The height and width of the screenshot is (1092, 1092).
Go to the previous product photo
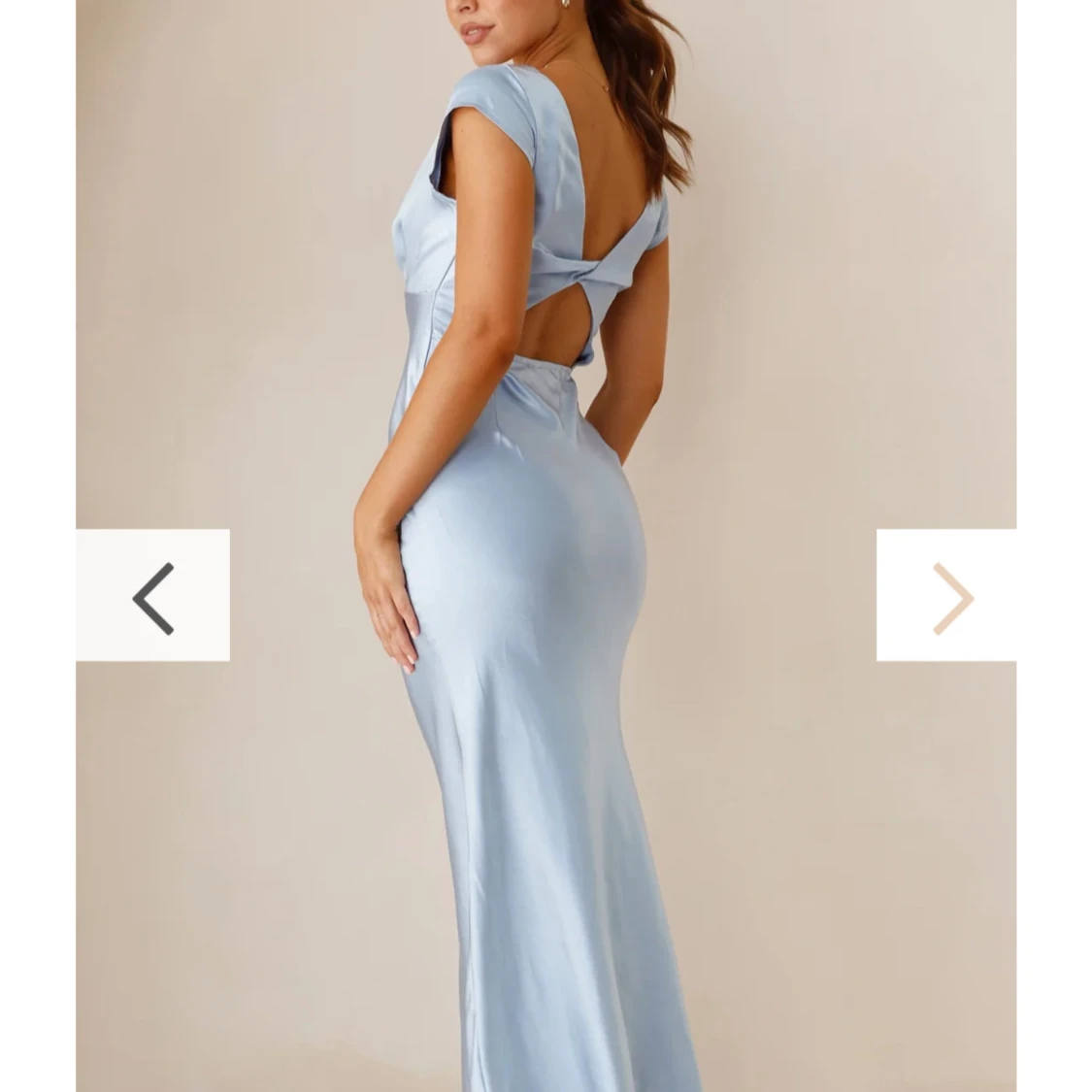(x=153, y=596)
